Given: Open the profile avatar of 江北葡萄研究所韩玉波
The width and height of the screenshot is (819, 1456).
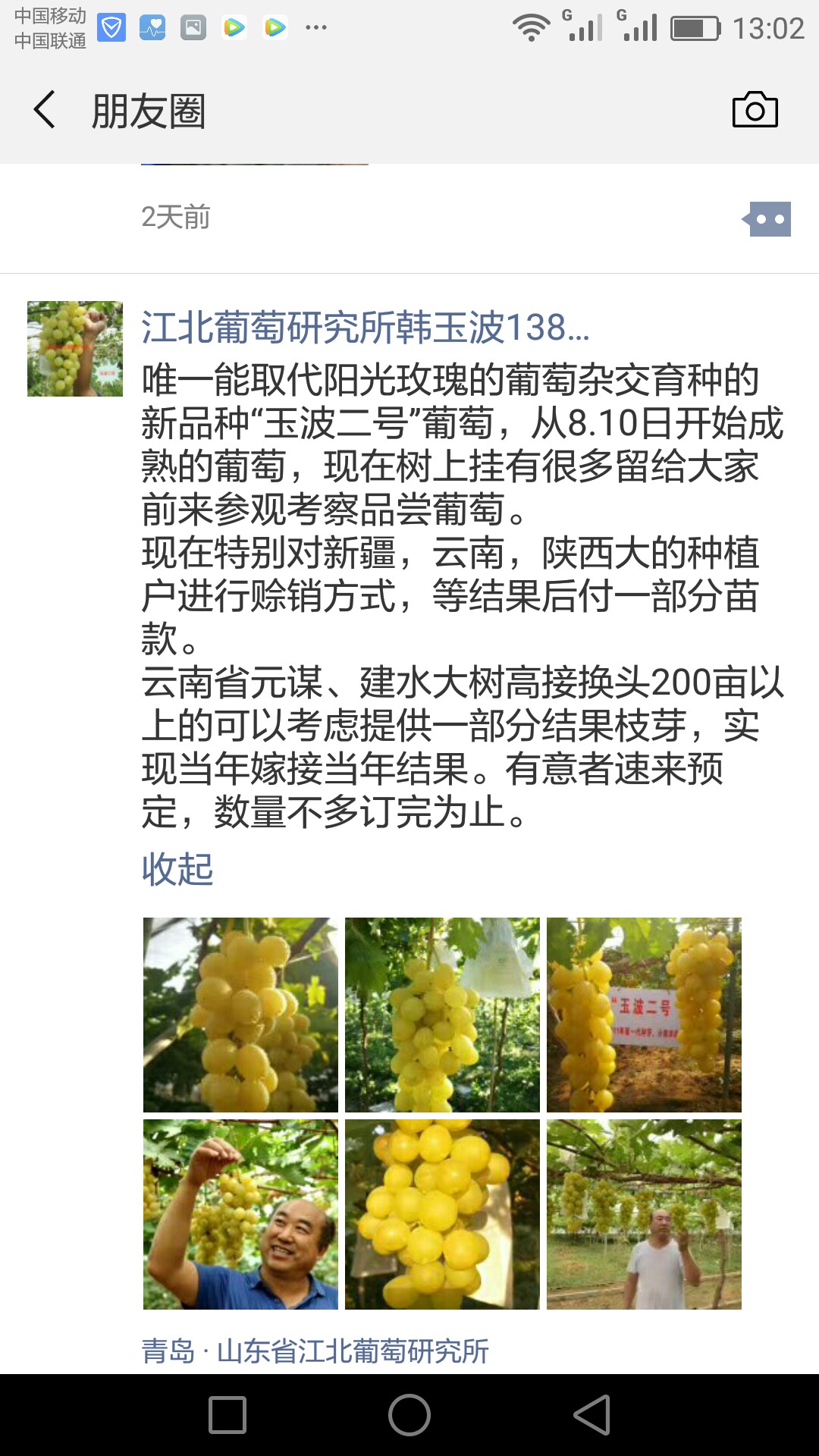Looking at the screenshot, I should (x=75, y=349).
